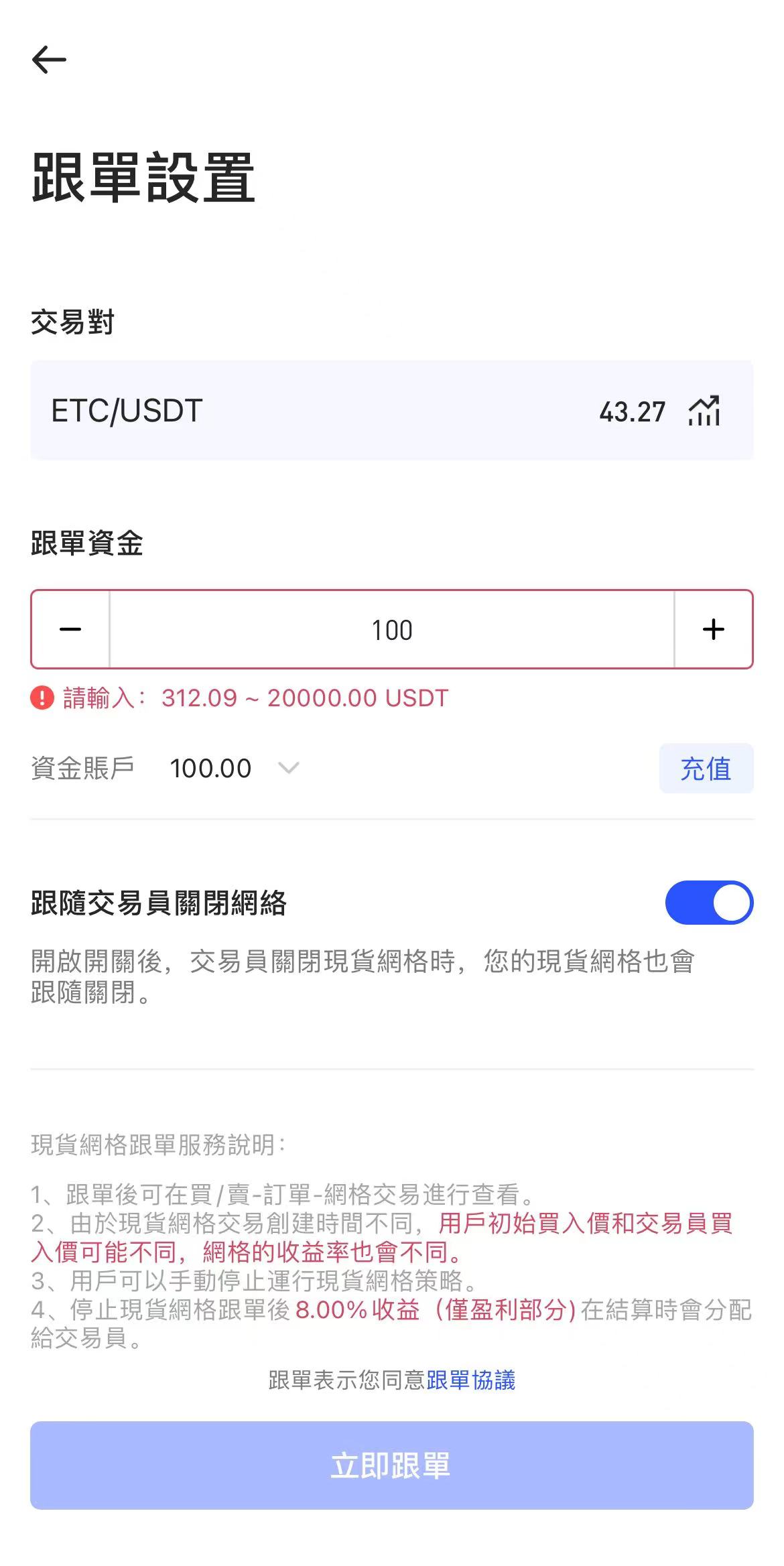Open the 跟單協議 agreement link
The image size is (784, 1566).
[470, 1380]
